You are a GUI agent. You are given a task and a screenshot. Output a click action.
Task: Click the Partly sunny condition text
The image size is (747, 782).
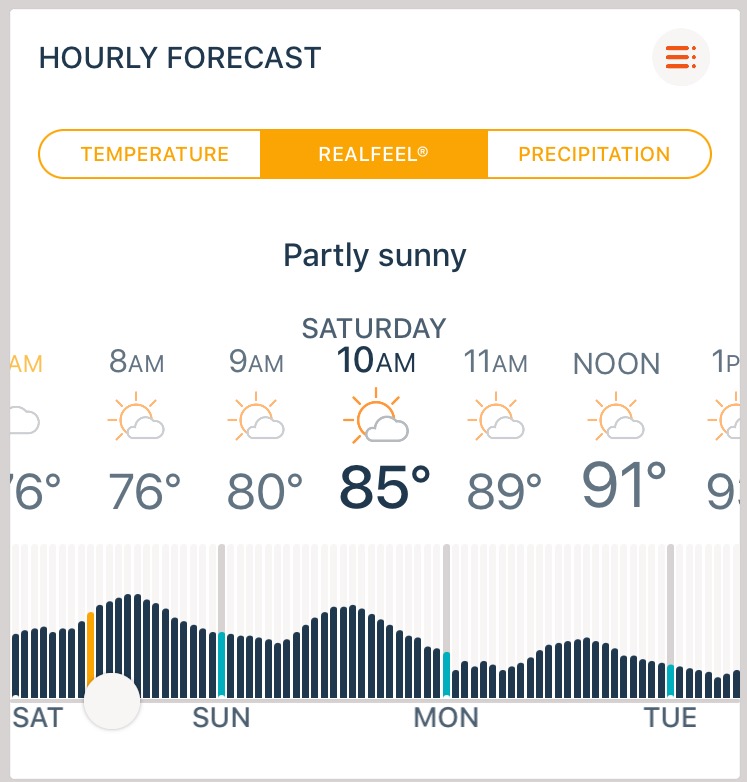point(373,256)
